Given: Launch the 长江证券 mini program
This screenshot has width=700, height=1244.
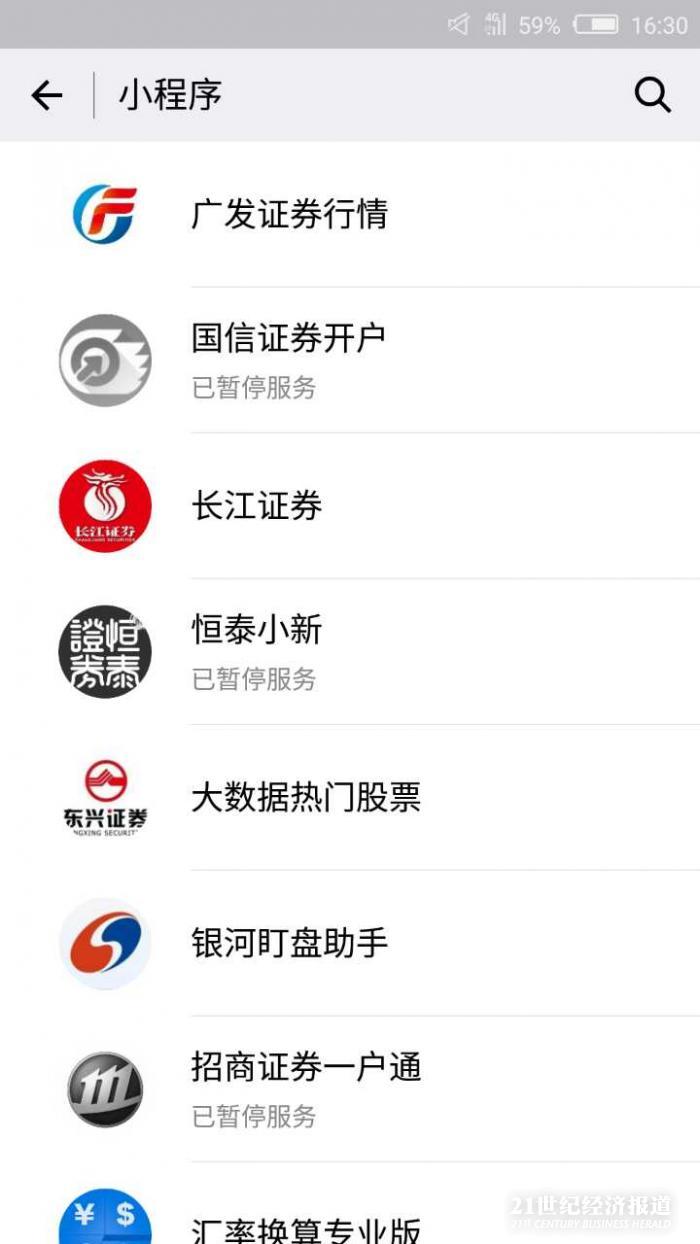Looking at the screenshot, I should point(257,506).
